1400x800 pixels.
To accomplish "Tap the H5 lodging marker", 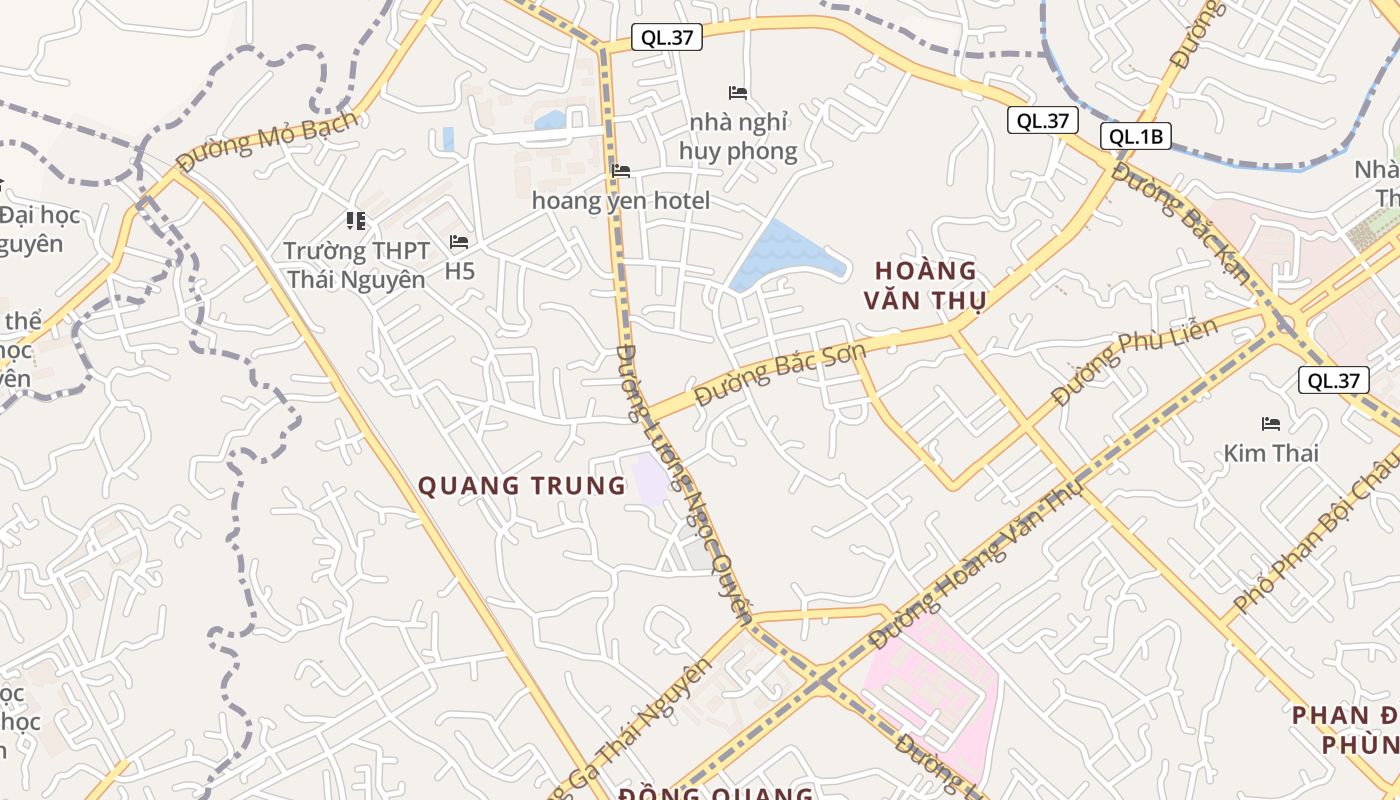I will (459, 242).
